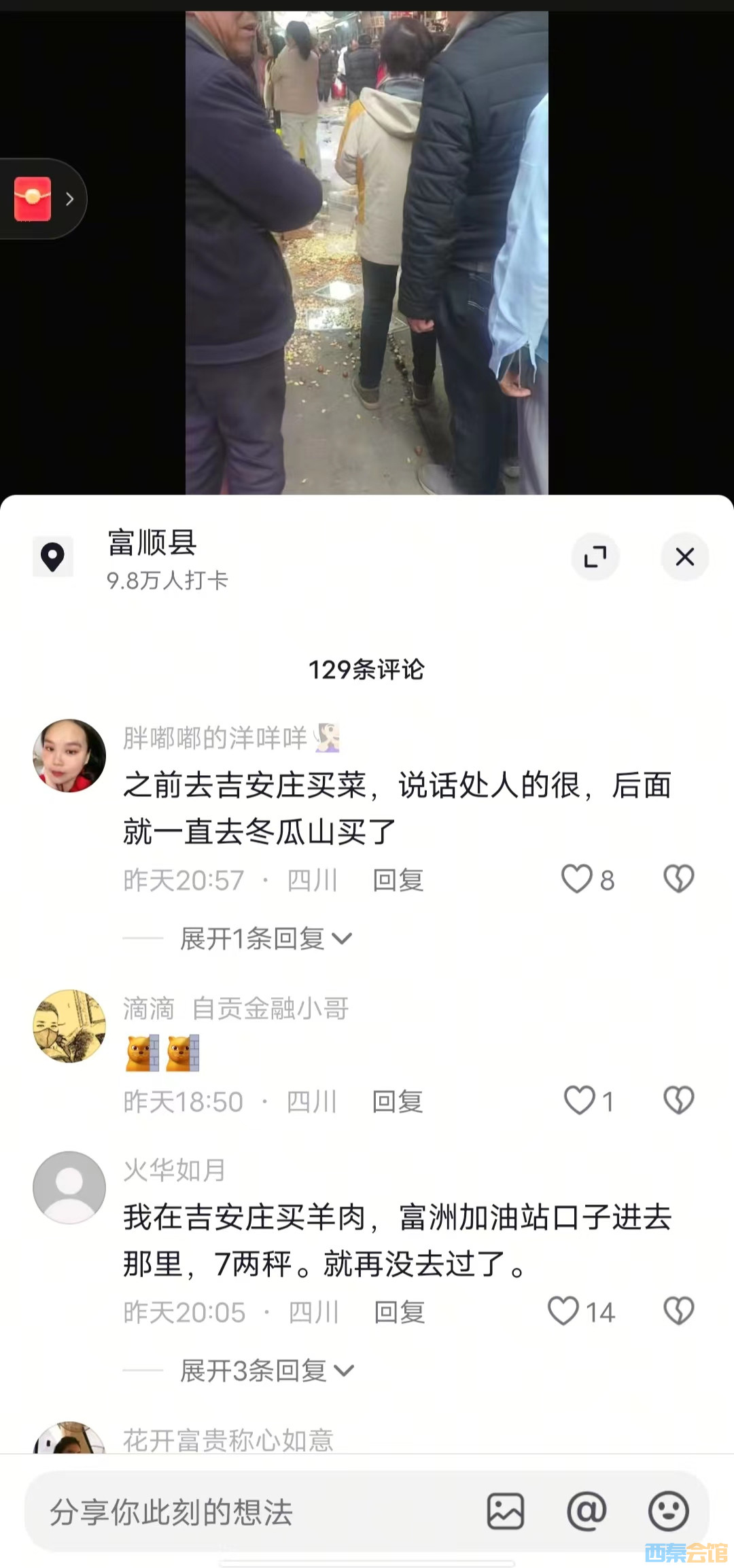This screenshot has width=734, height=1568.
Task: Like 胖嘟嘟的洋咩咩's comment
Action: pyautogui.click(x=576, y=879)
